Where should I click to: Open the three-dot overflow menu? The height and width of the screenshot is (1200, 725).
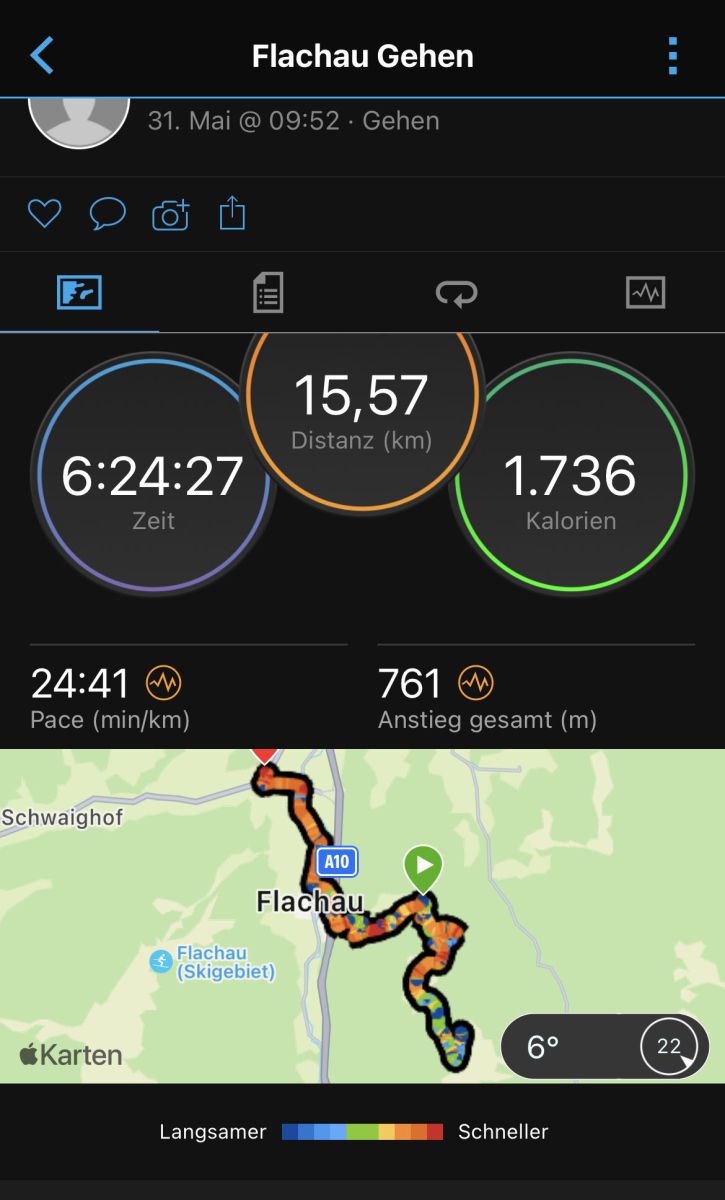(x=673, y=56)
